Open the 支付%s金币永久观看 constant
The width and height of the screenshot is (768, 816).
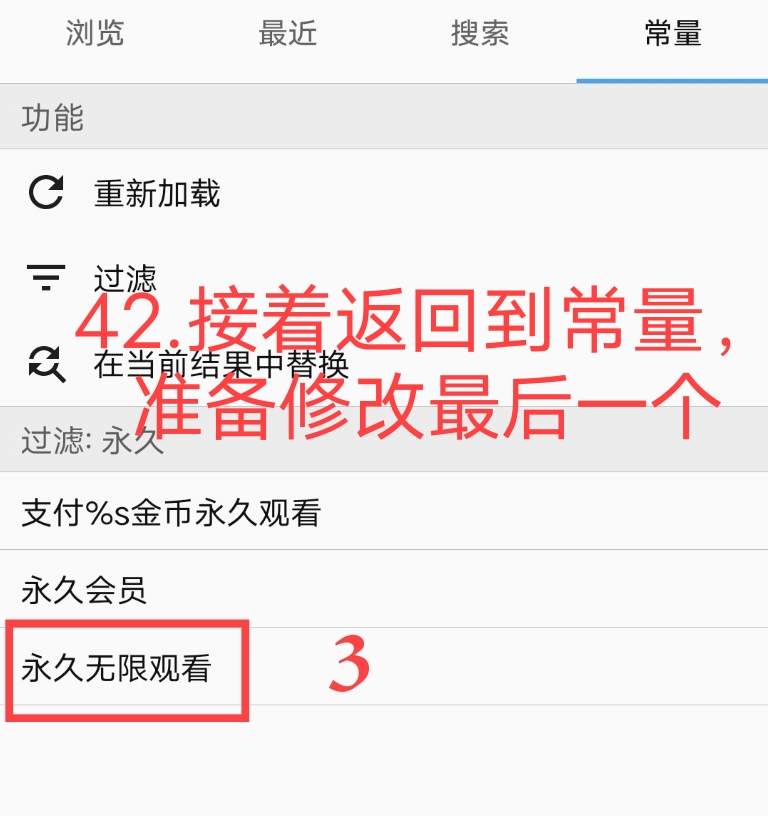[x=171, y=513]
